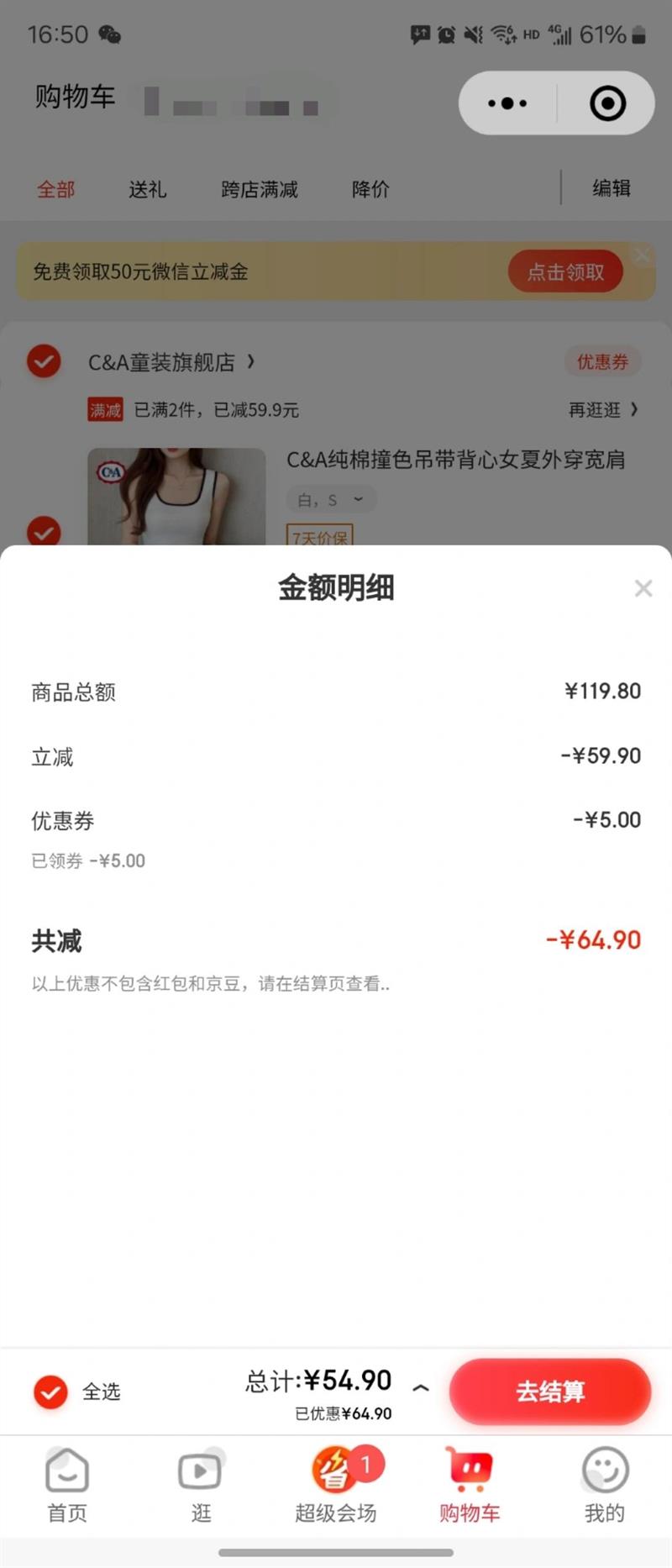Open 优惠券 for C&A童装旗舰店
This screenshot has height=1568, width=672.
click(x=602, y=362)
